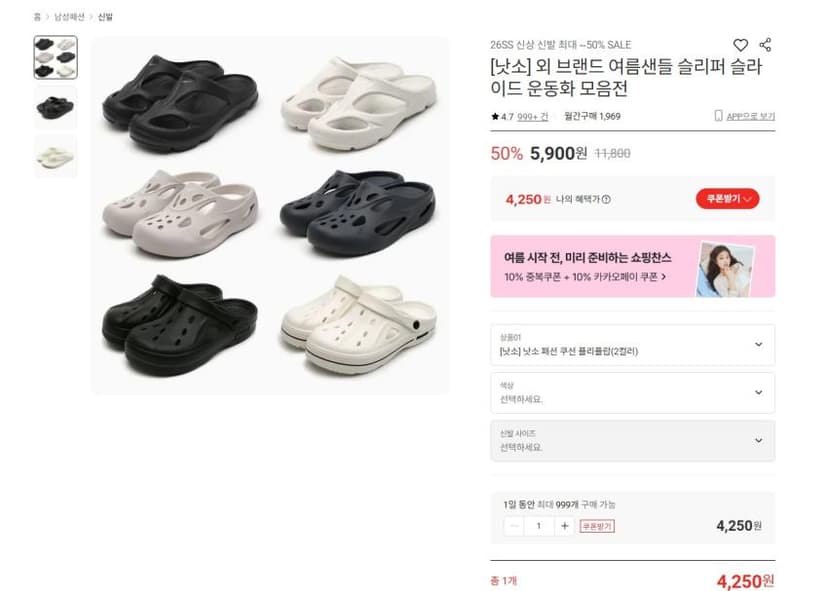Viewport: 828px width, 591px height.
Task: Select the black sandals thumbnail
Action: pos(55,107)
